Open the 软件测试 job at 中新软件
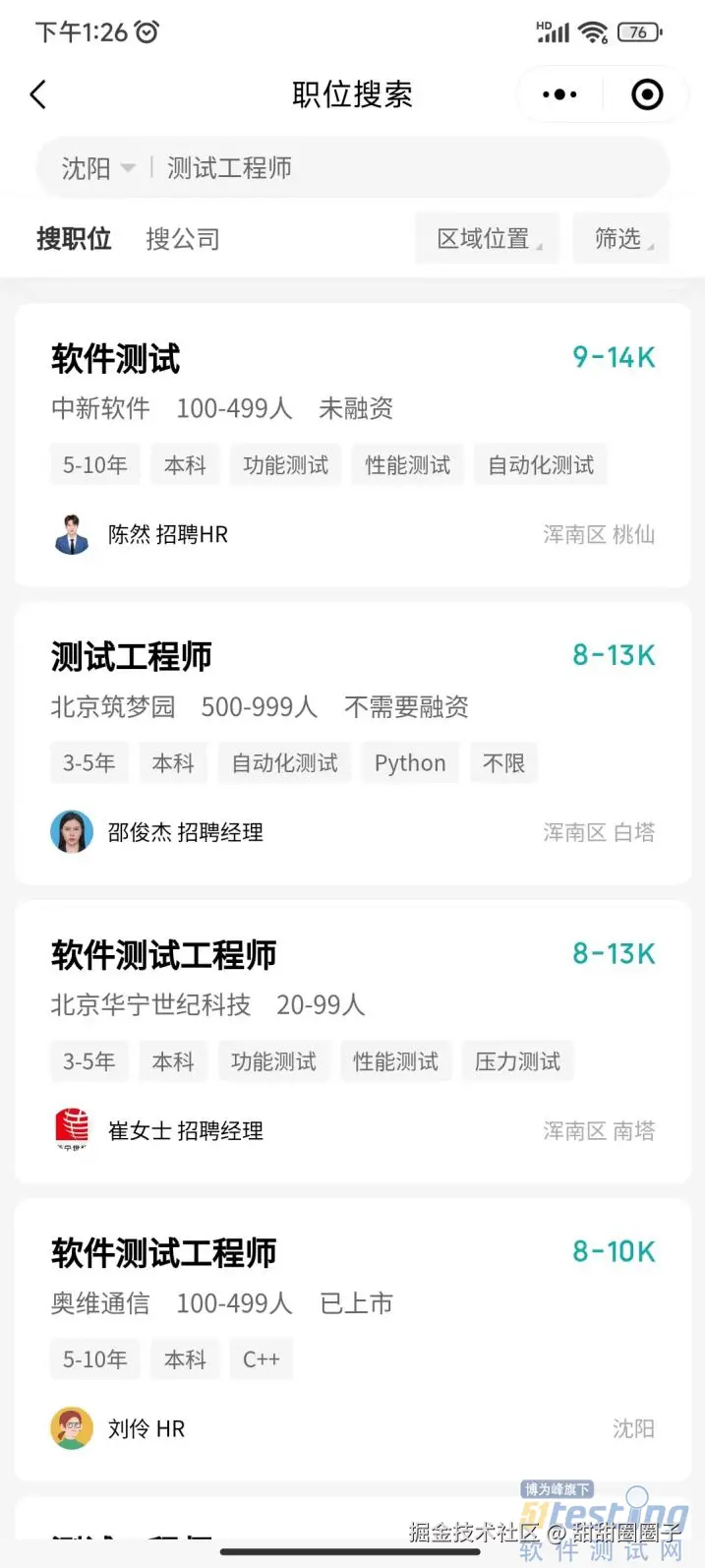This screenshot has height=1568, width=705. [352, 445]
